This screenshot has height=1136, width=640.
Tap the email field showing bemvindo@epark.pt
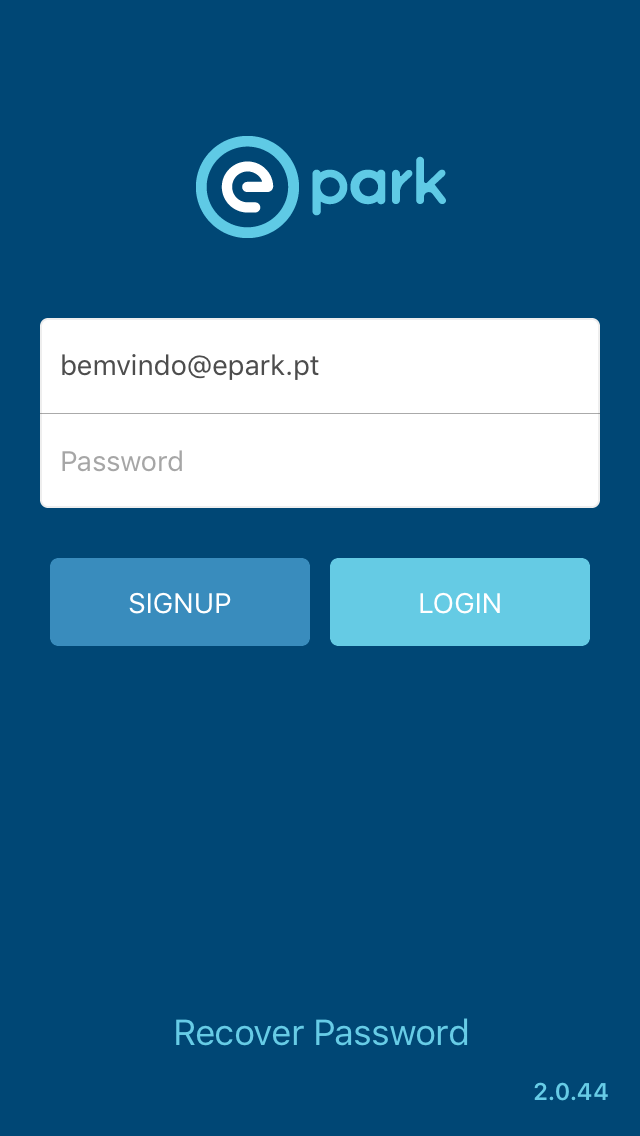(x=320, y=366)
